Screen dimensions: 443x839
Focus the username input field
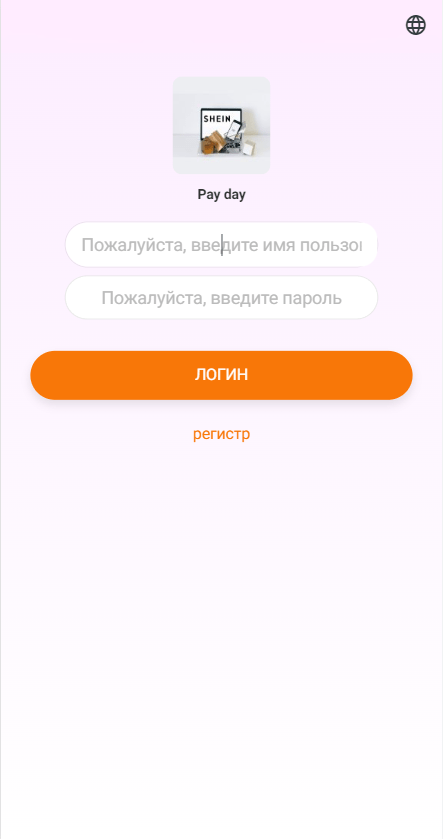(x=222, y=245)
